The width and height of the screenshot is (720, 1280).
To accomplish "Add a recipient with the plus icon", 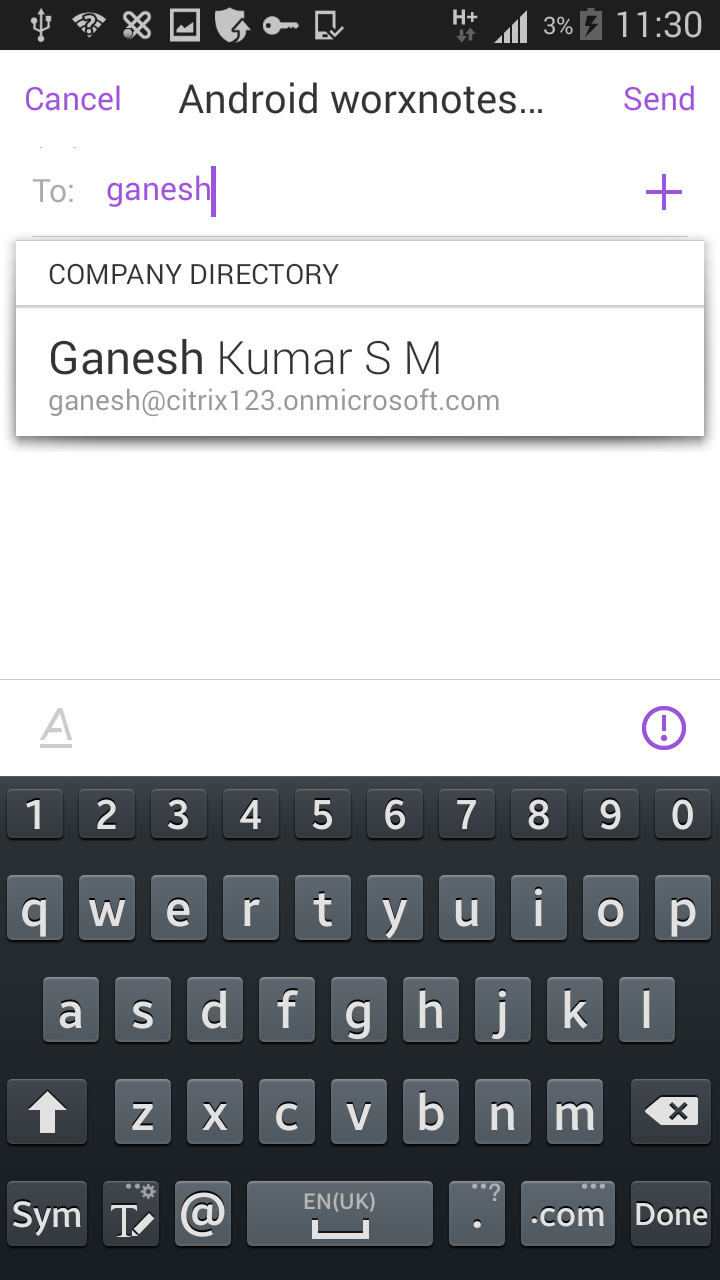I will point(664,192).
